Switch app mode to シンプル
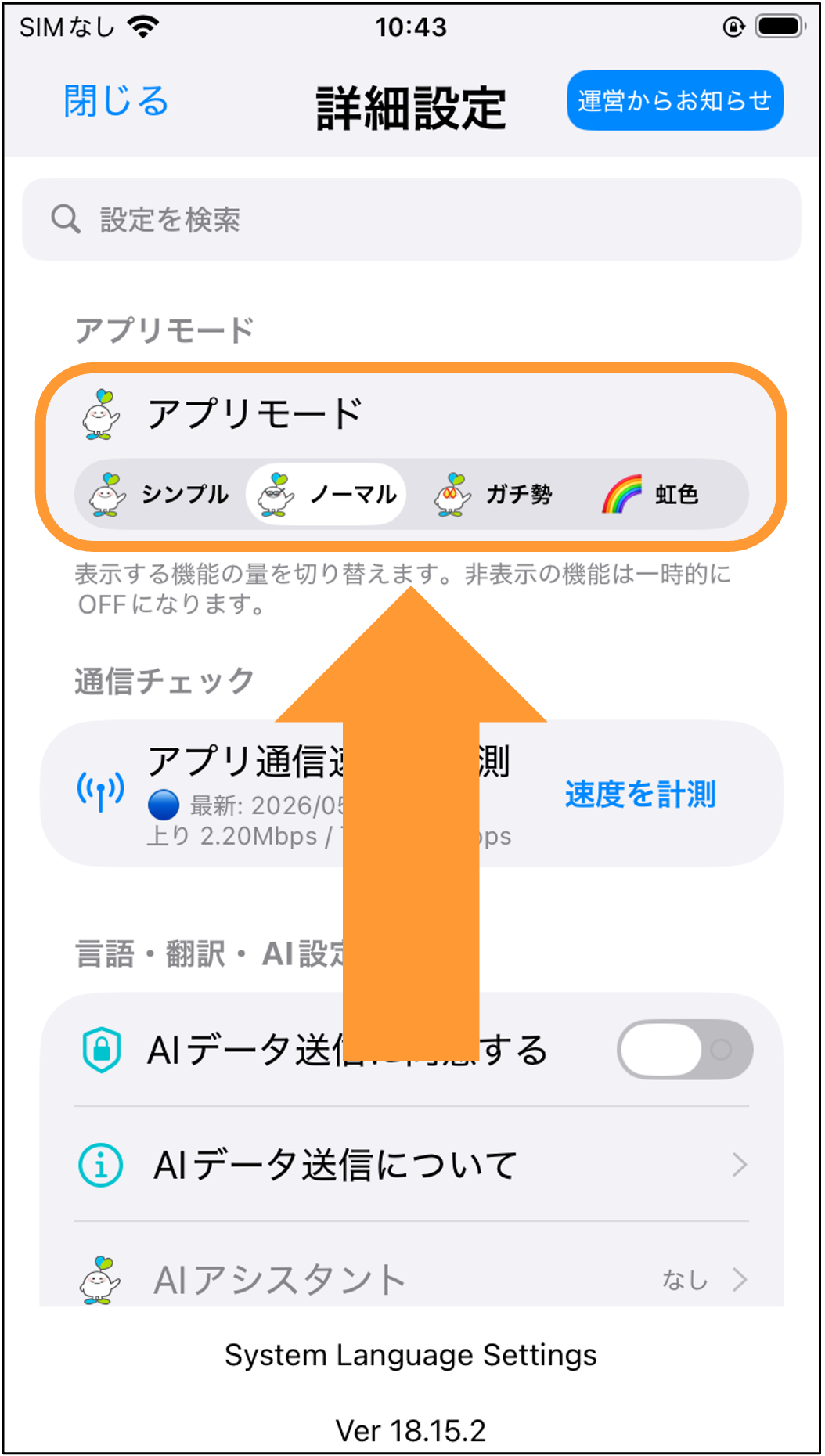This screenshot has width=825, height=1456. (160, 494)
